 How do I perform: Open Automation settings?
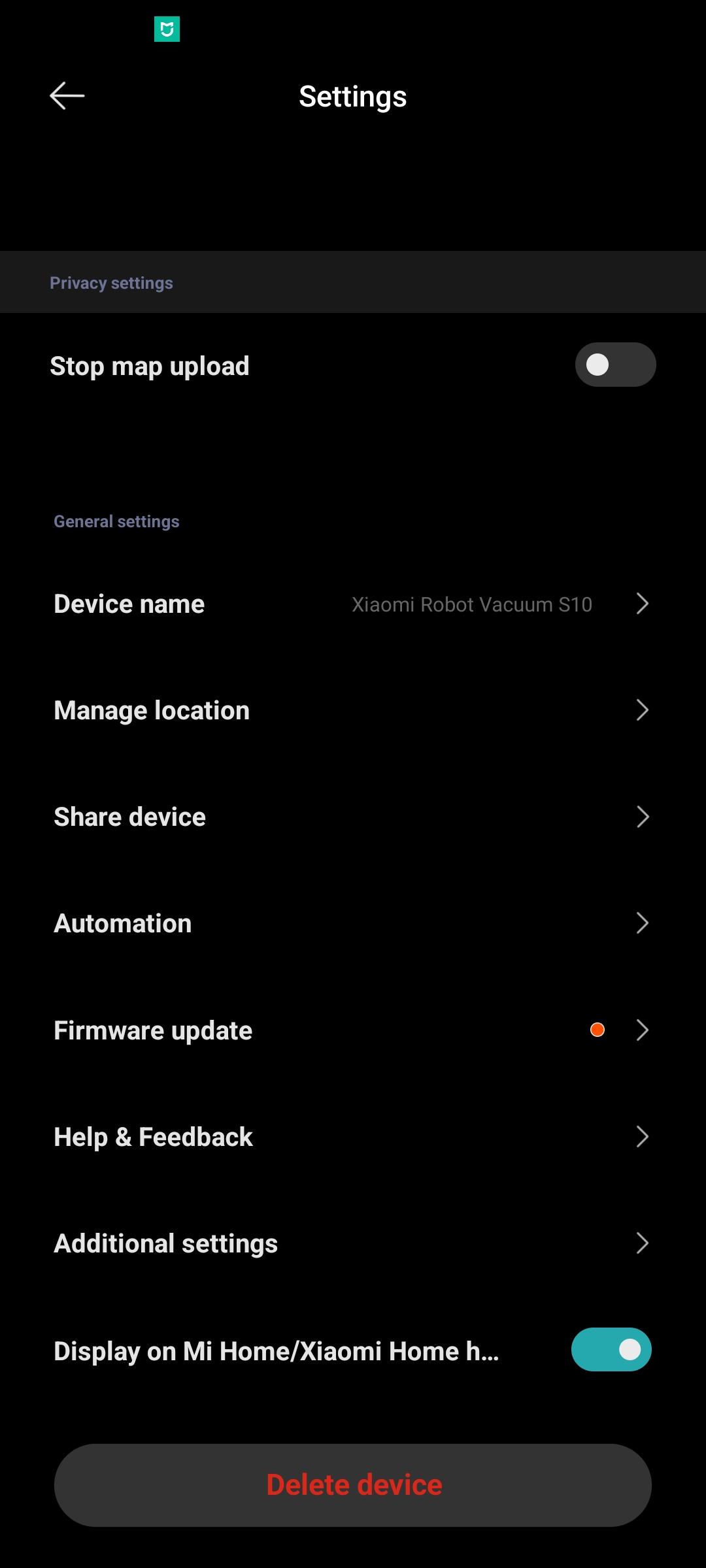(x=353, y=923)
